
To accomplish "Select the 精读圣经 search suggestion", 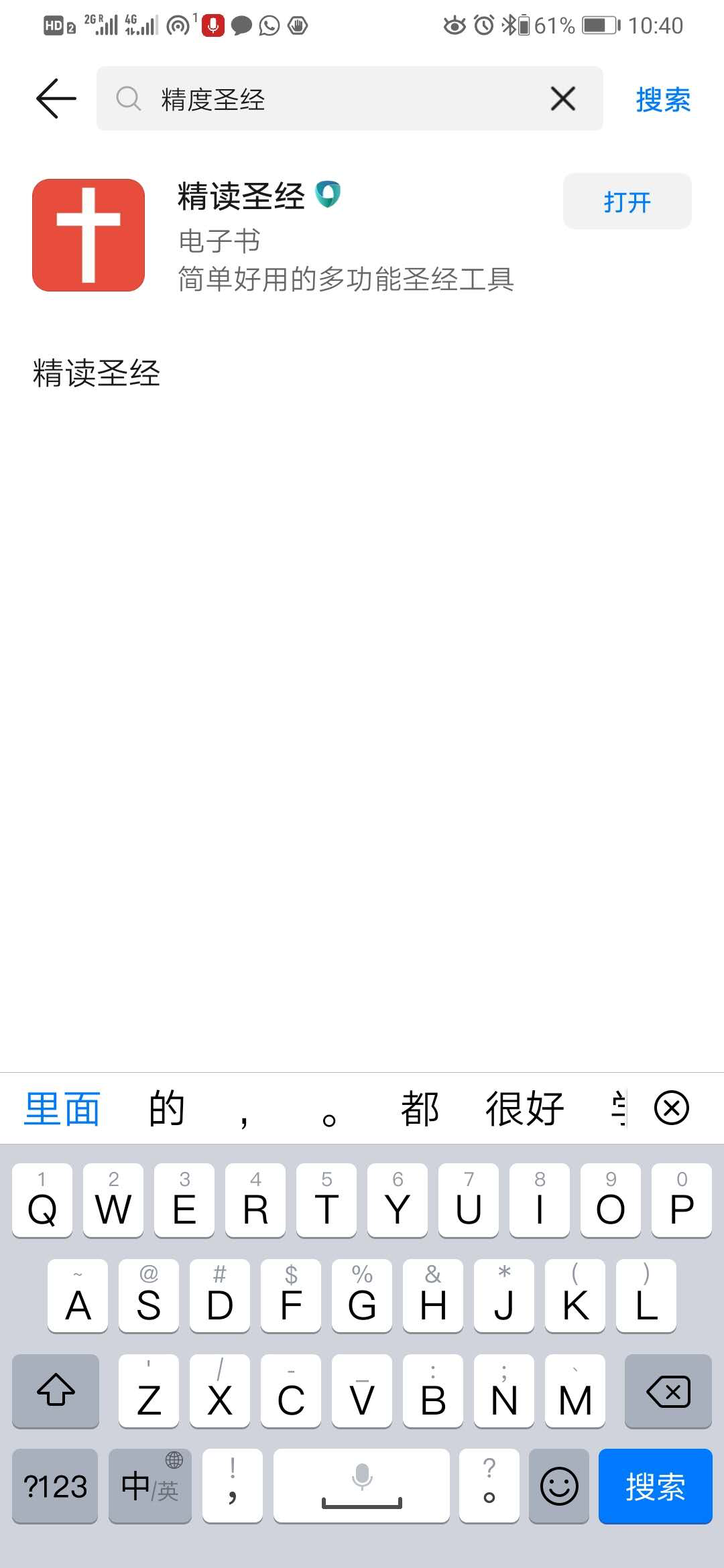I will coord(97,373).
